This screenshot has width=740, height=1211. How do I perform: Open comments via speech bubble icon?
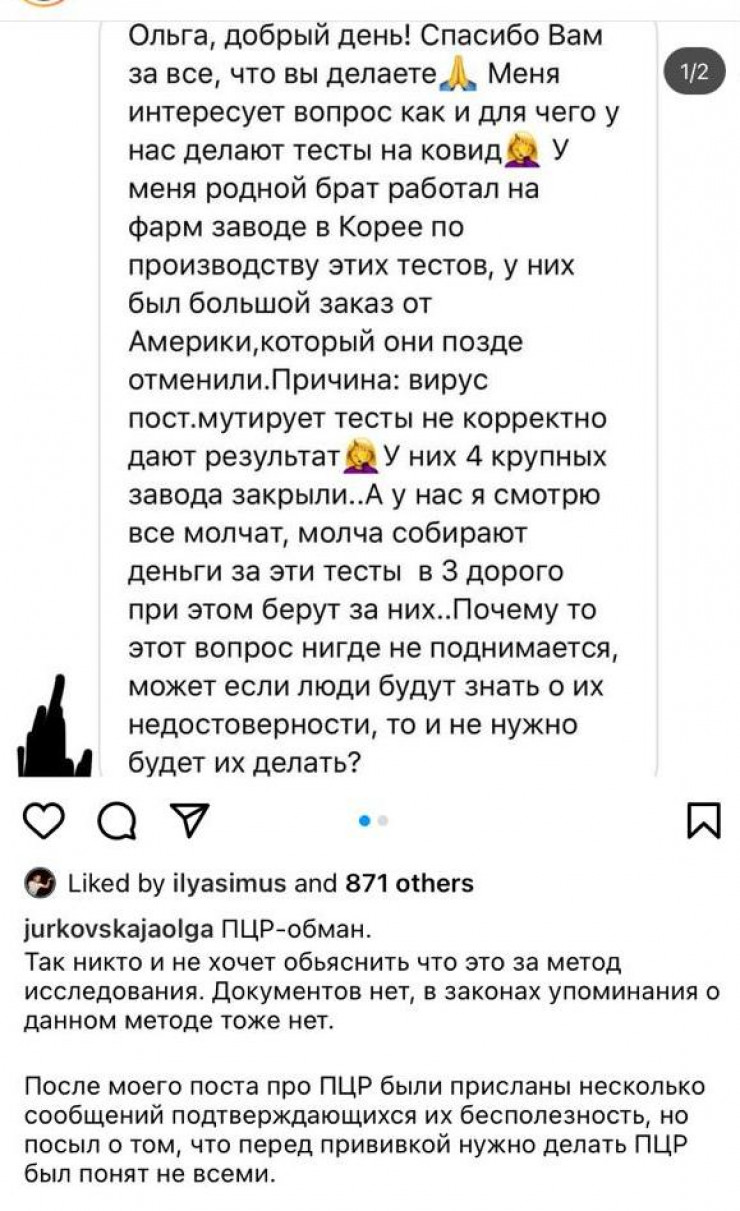tap(117, 822)
